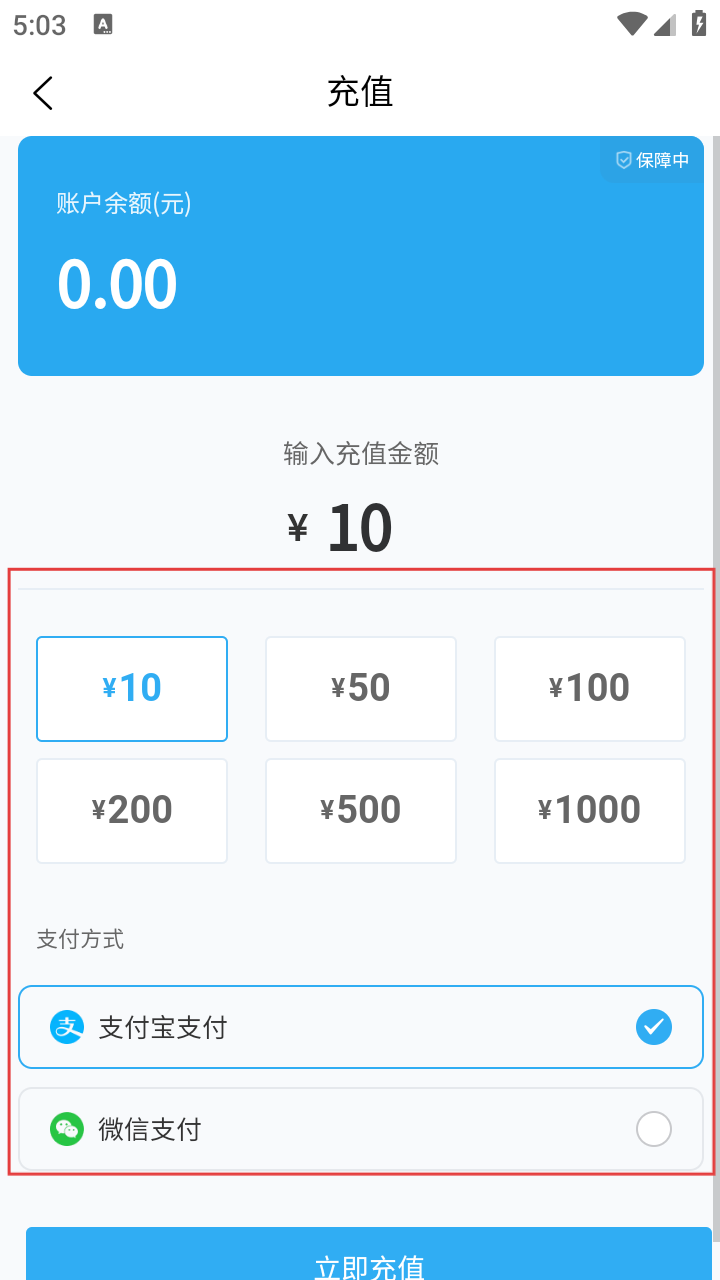The height and width of the screenshot is (1280, 720).
Task: Select the ¥200 amount tile
Action: click(x=132, y=810)
